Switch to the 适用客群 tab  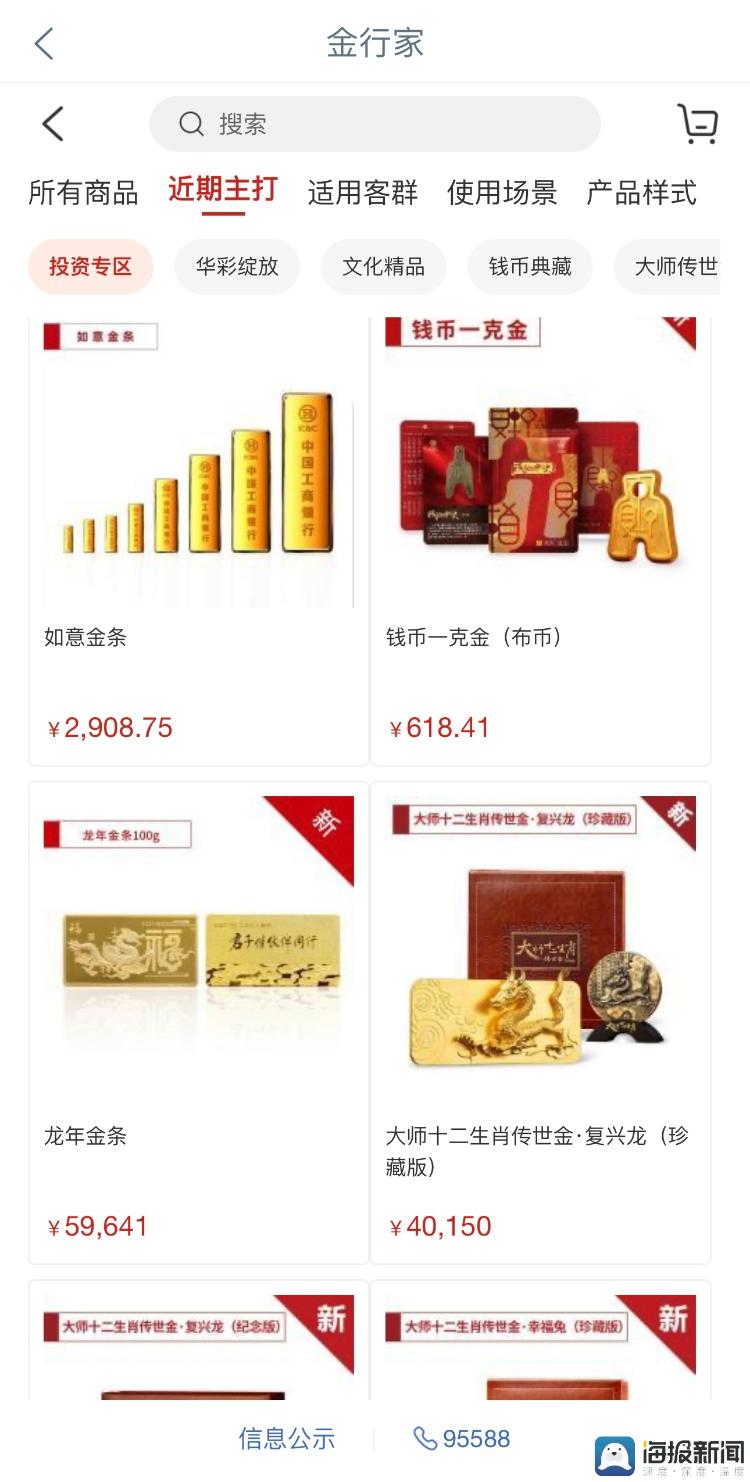coord(362,192)
